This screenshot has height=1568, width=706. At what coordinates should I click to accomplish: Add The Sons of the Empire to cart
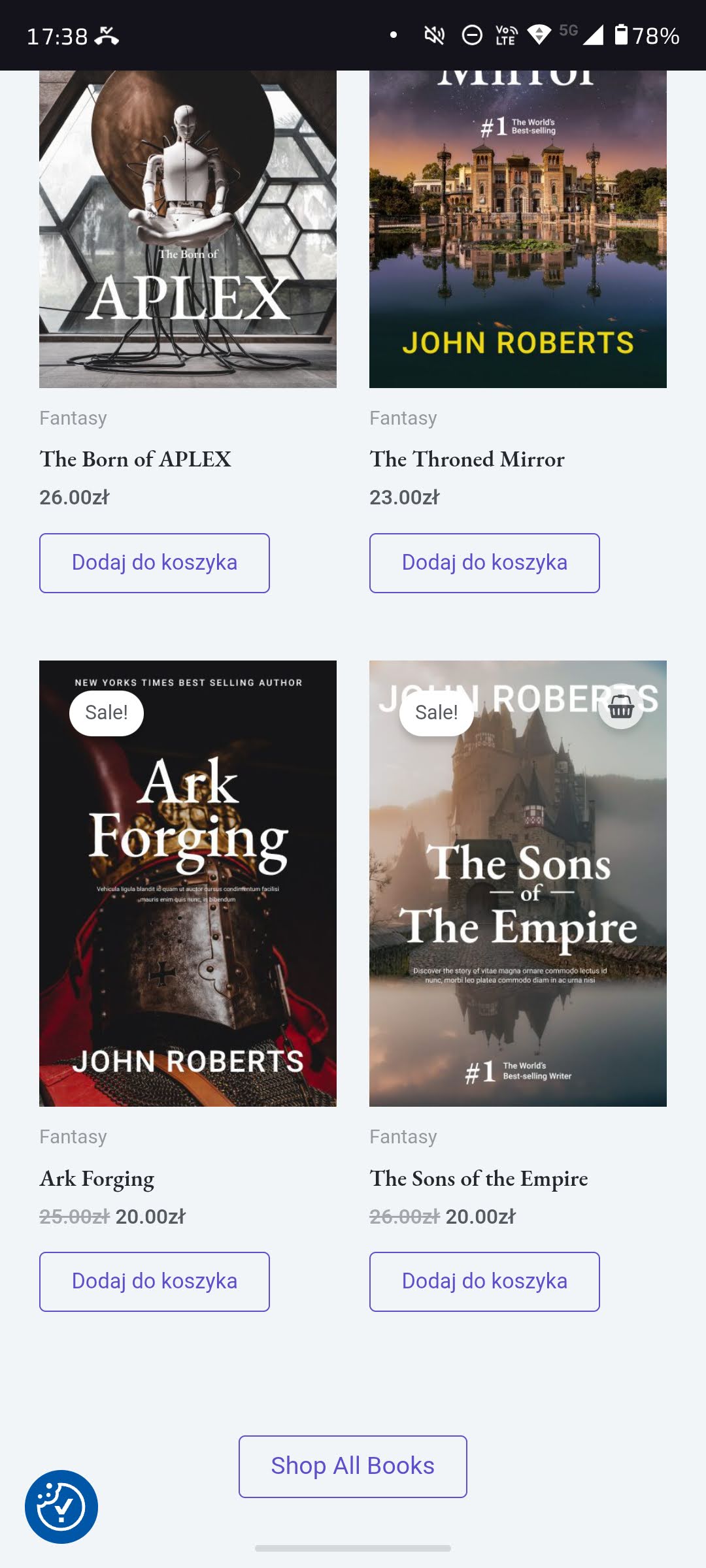coord(484,1281)
